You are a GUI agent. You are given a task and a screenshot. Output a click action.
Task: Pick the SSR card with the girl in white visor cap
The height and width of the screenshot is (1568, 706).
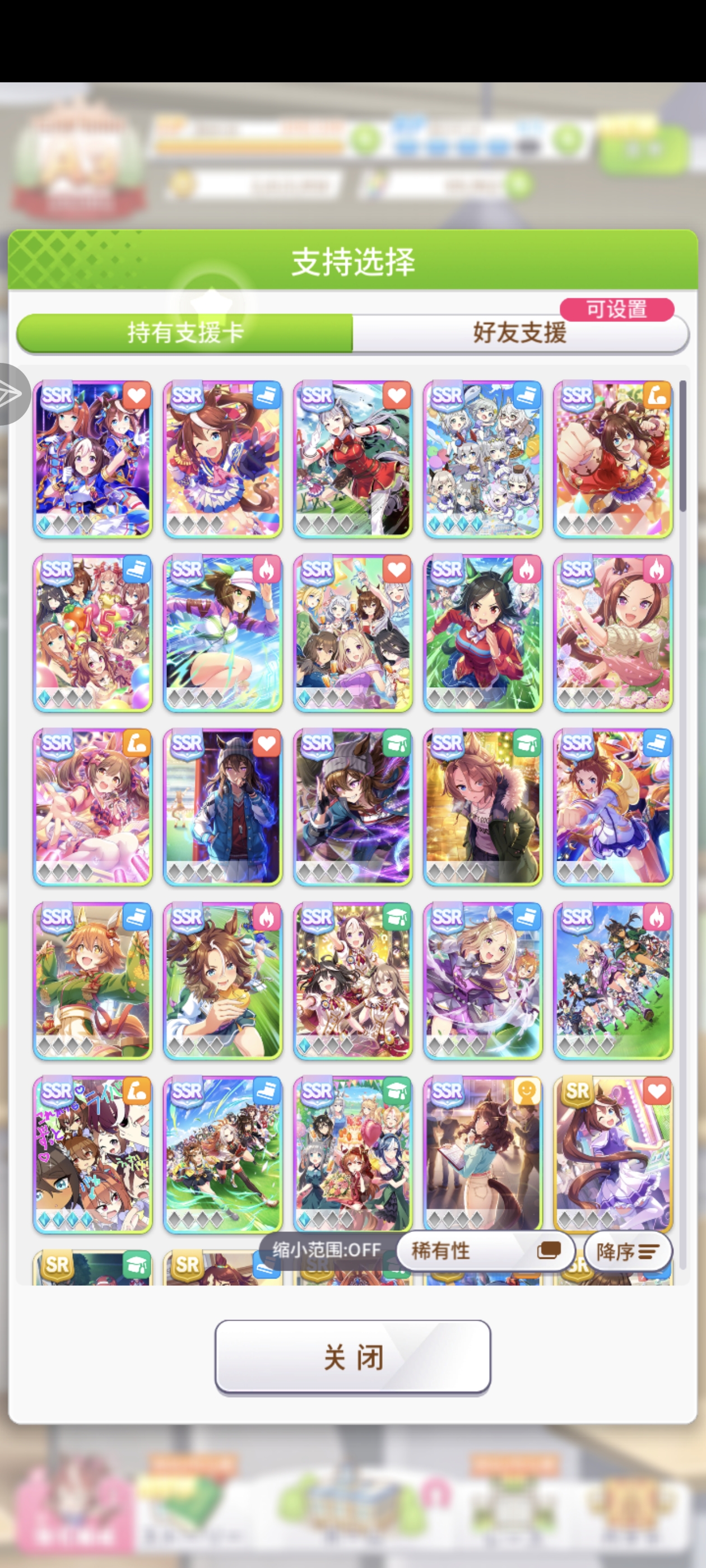coord(223,633)
